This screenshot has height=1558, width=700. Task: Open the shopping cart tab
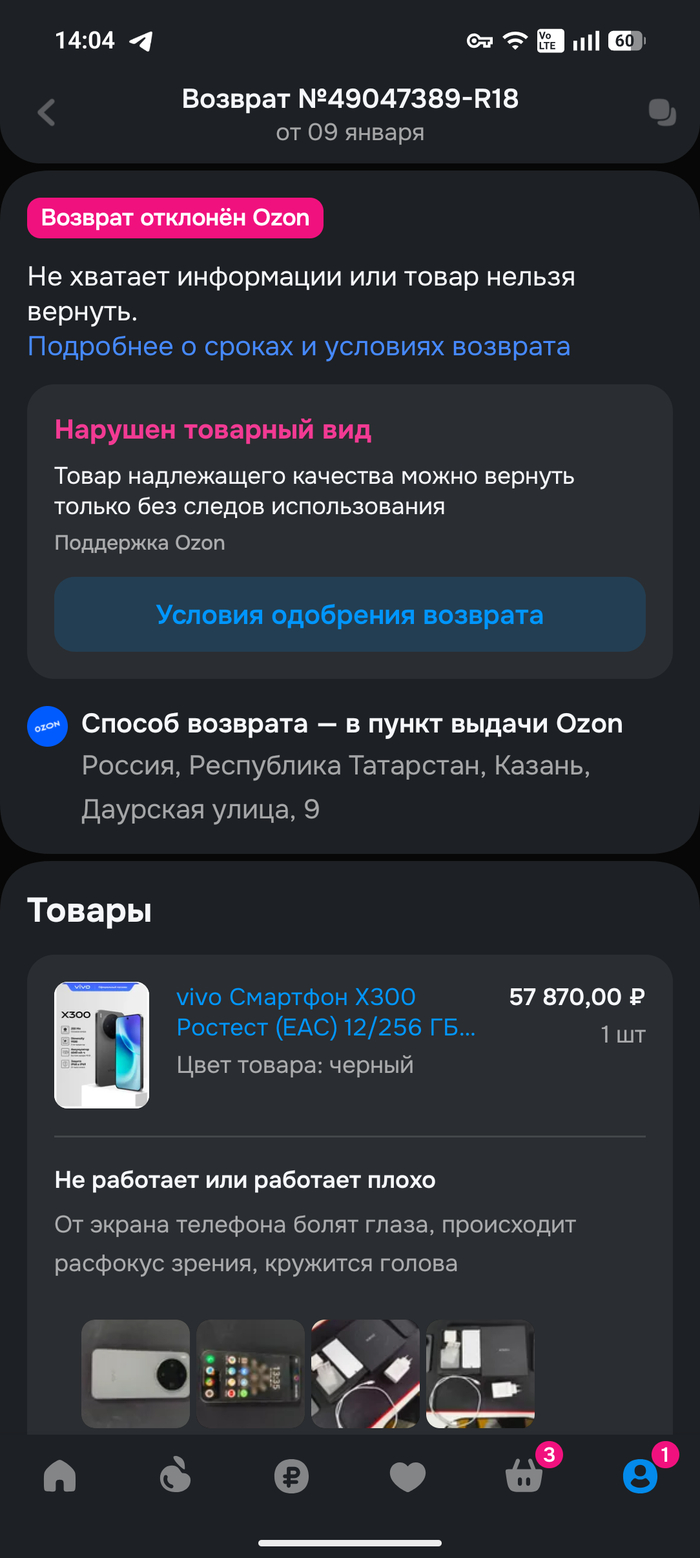click(524, 1476)
